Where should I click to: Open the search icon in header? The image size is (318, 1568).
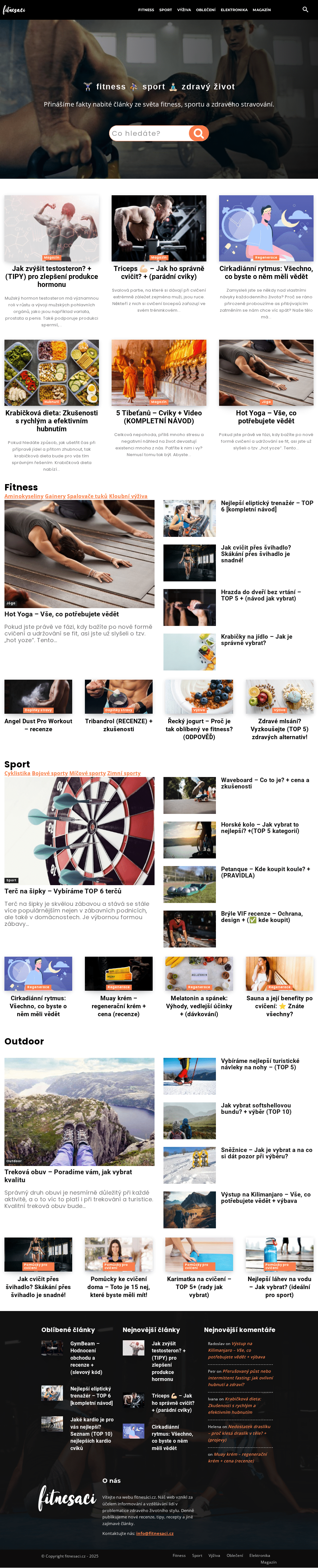coord(305,10)
